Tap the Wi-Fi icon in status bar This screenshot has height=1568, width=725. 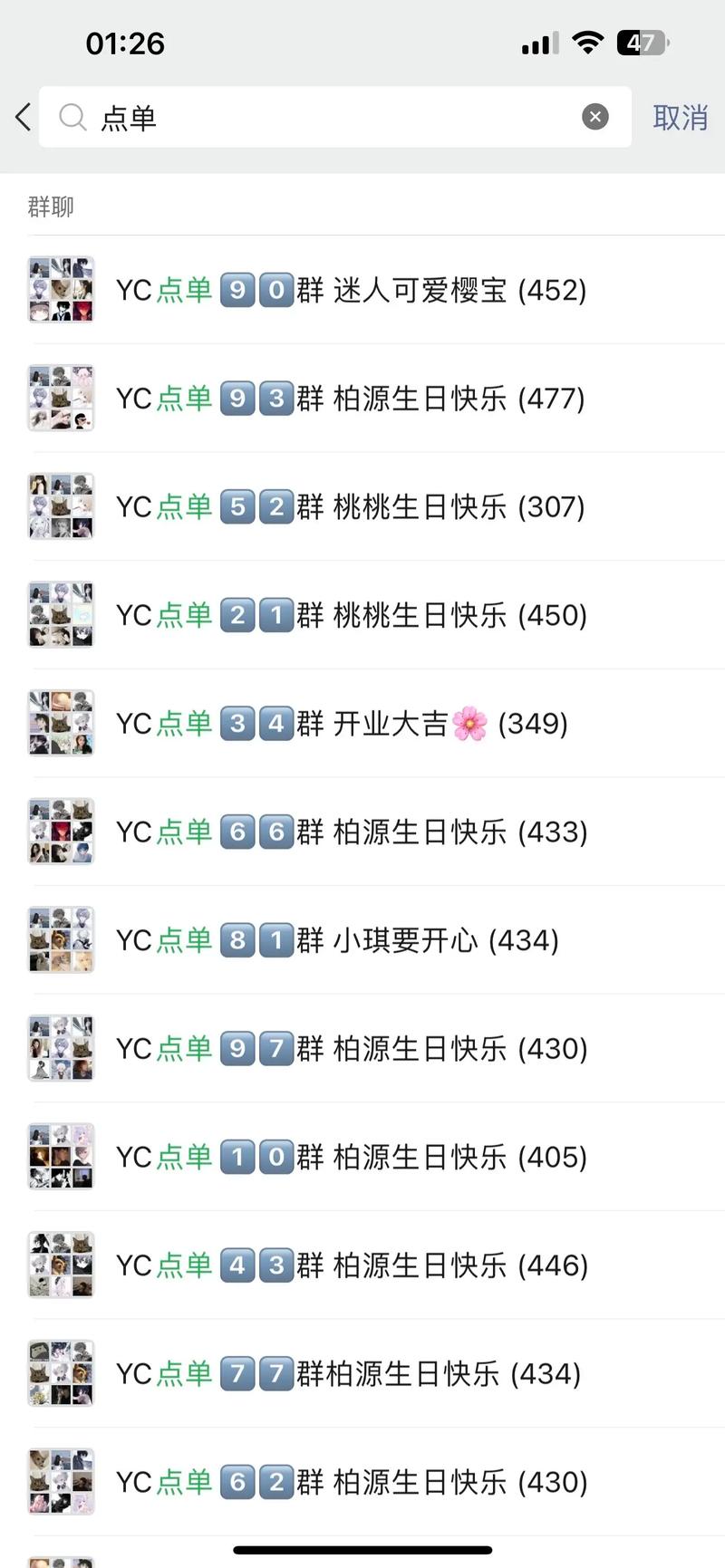point(587,42)
